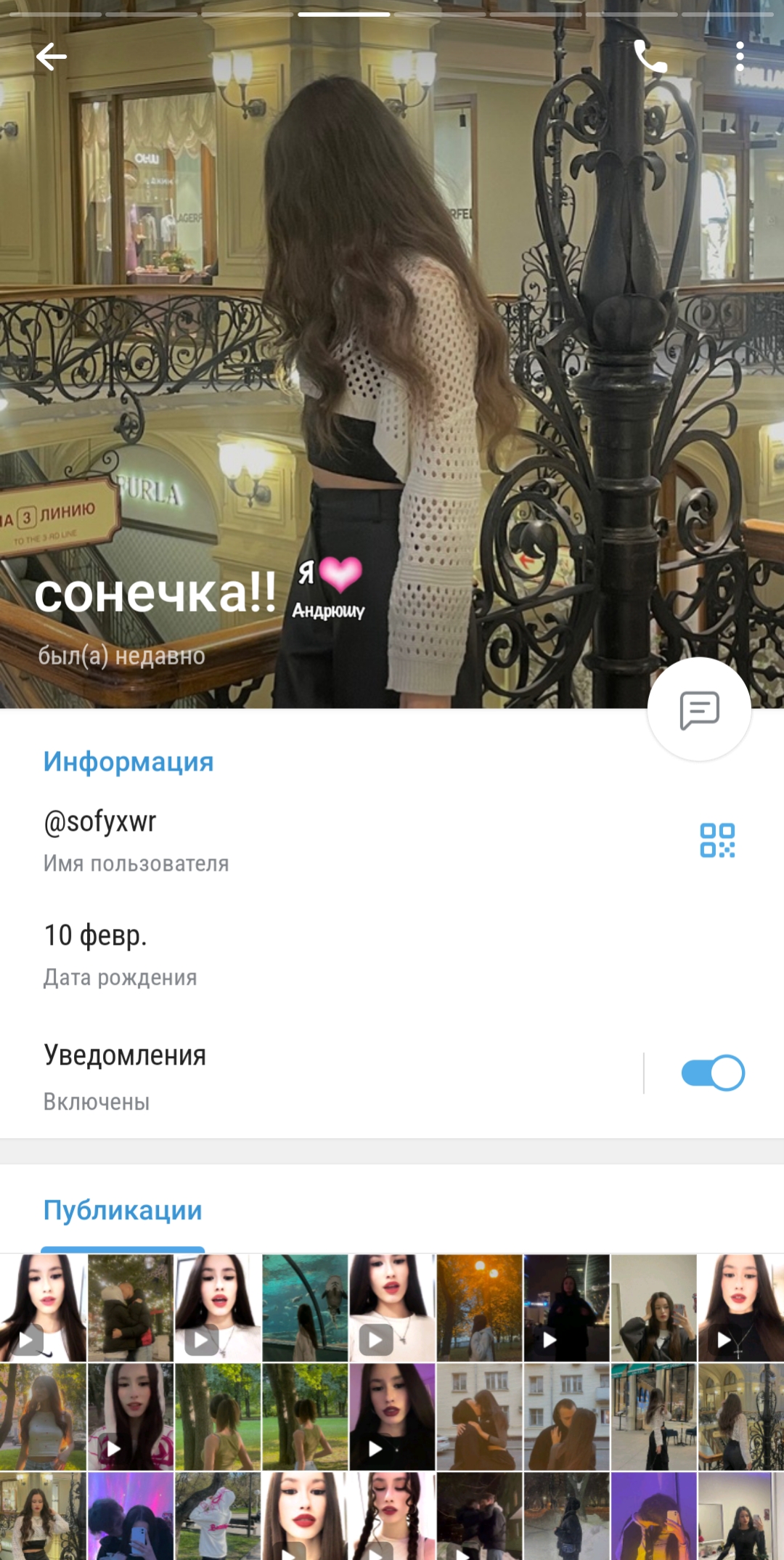Go back using the arrow icon
784x1560 pixels.
(51, 57)
